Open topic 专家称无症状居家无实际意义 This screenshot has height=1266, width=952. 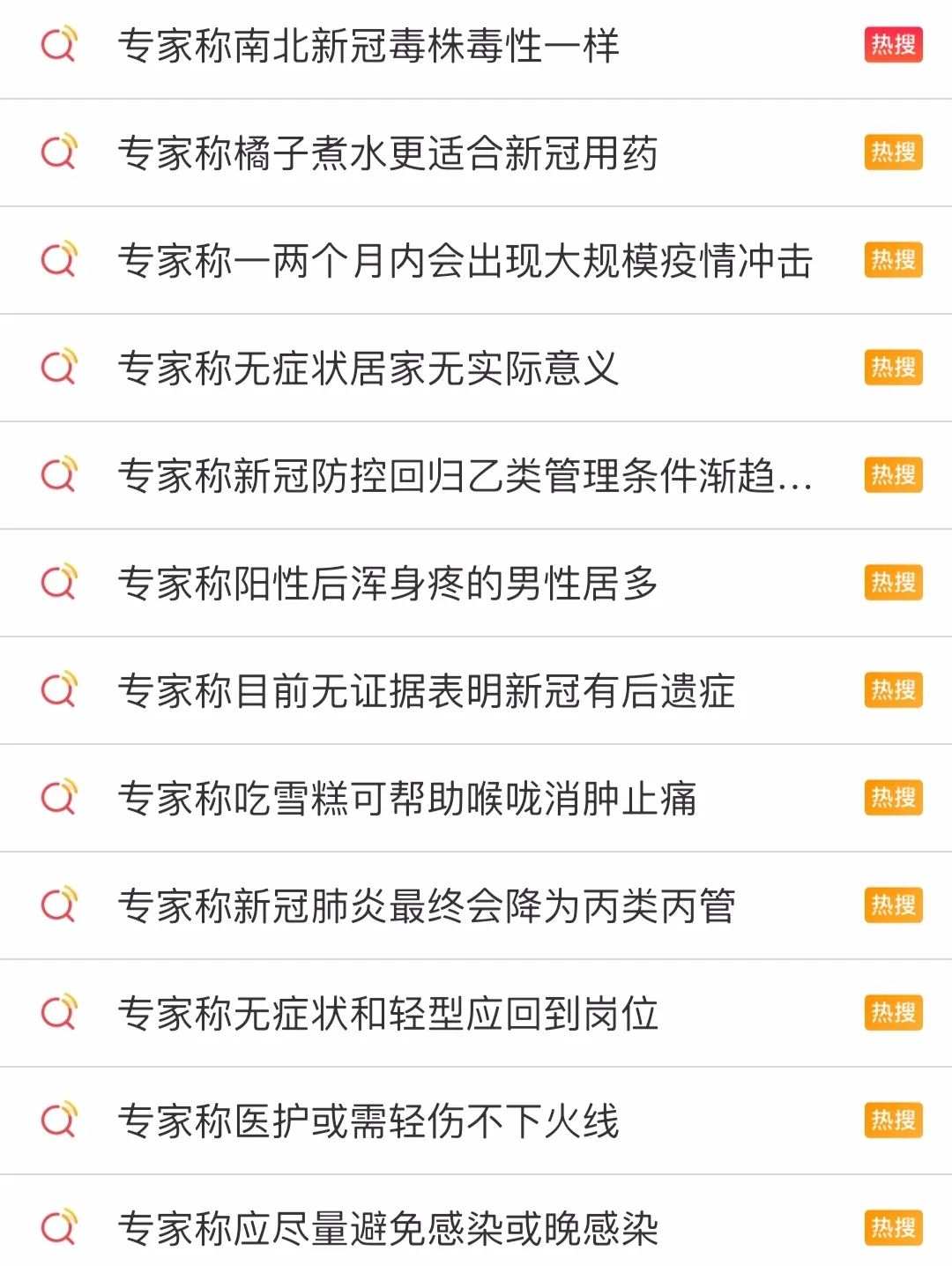(370, 369)
